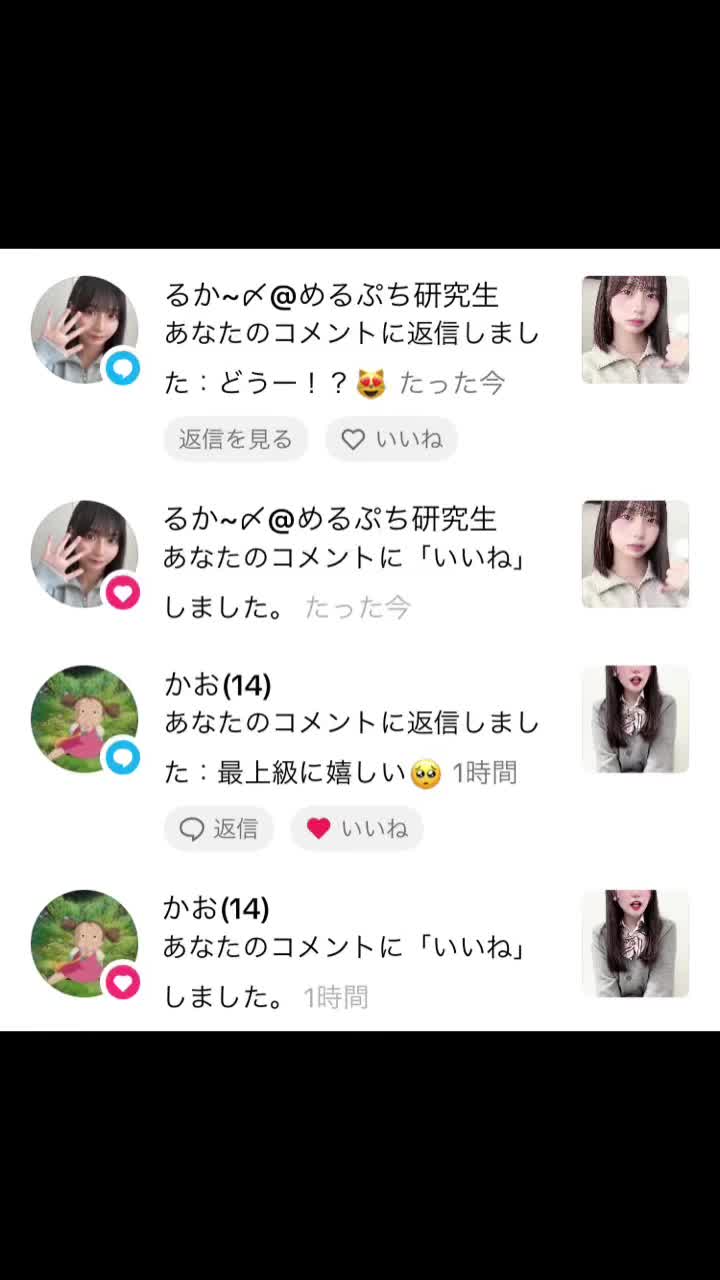Open the video thumbnail beside るか's いいね notification

point(635,554)
